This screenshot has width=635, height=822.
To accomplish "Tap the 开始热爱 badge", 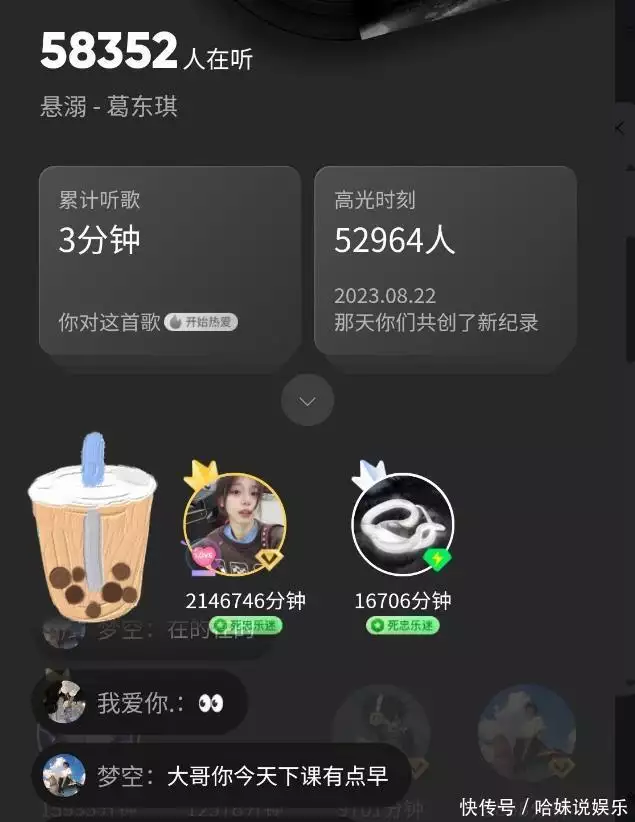I will (x=201, y=322).
